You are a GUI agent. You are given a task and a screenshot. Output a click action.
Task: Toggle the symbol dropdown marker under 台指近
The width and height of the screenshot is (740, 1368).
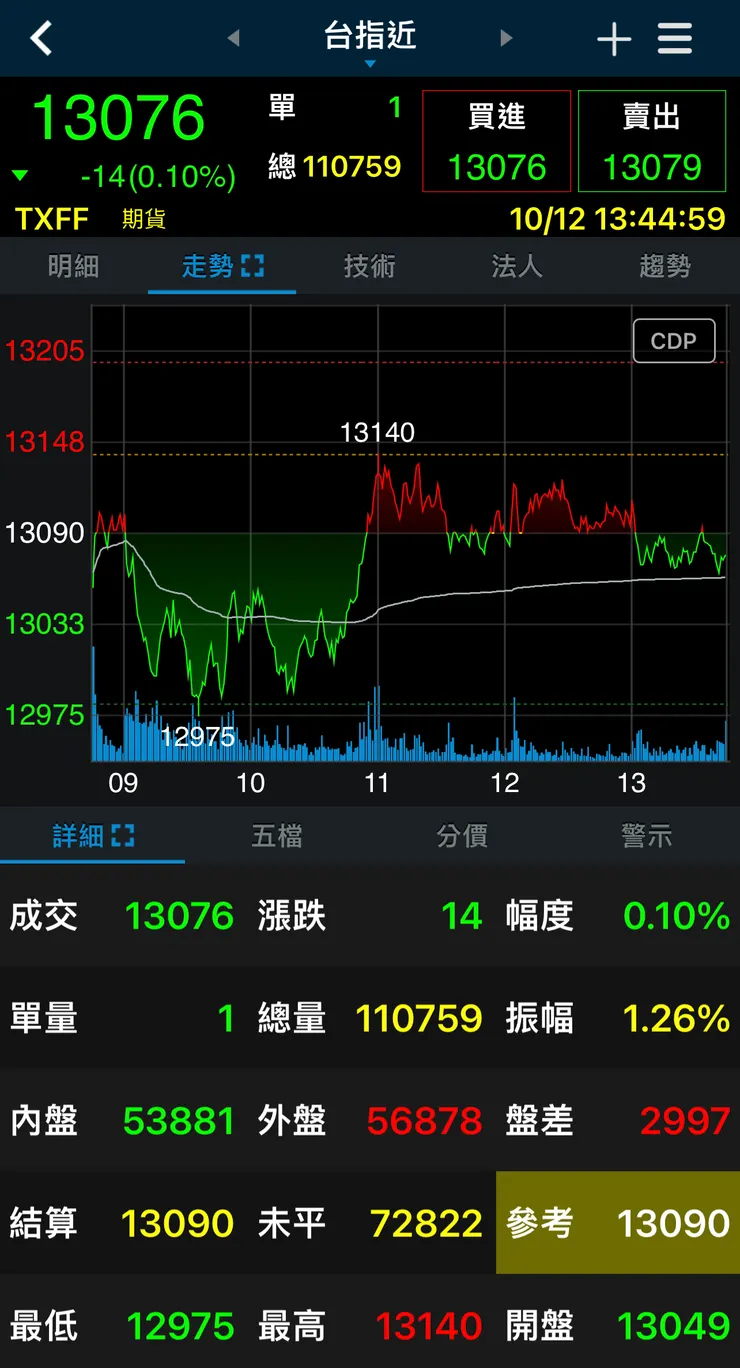370,61
